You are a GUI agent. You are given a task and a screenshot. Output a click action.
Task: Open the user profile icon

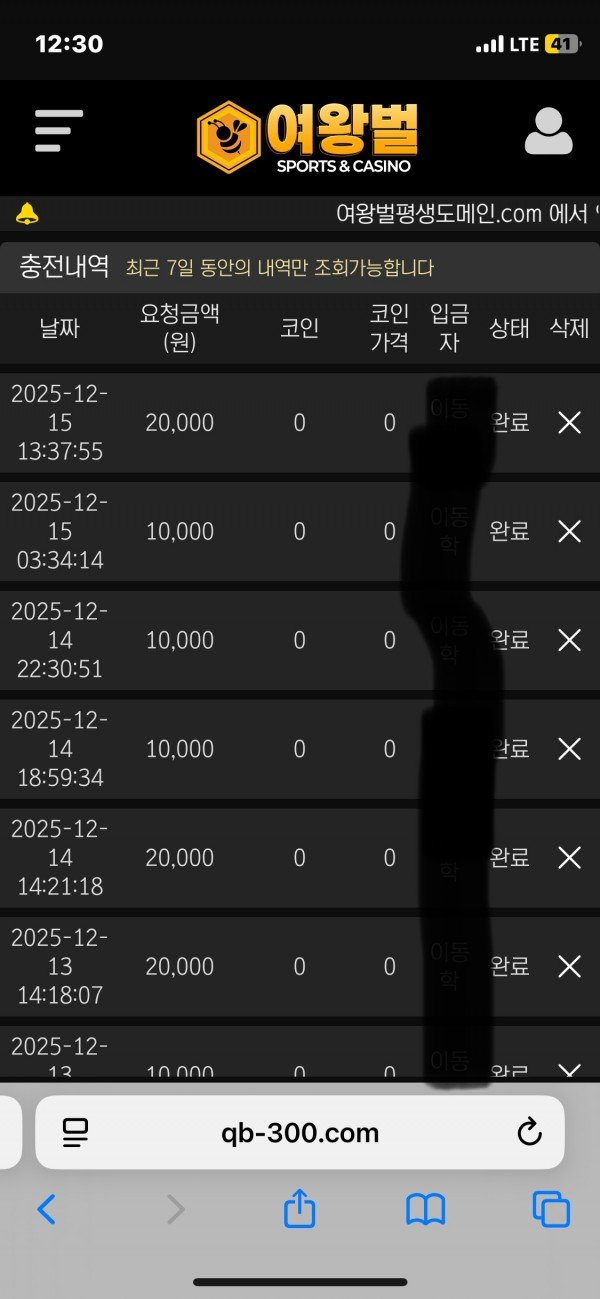(548, 131)
